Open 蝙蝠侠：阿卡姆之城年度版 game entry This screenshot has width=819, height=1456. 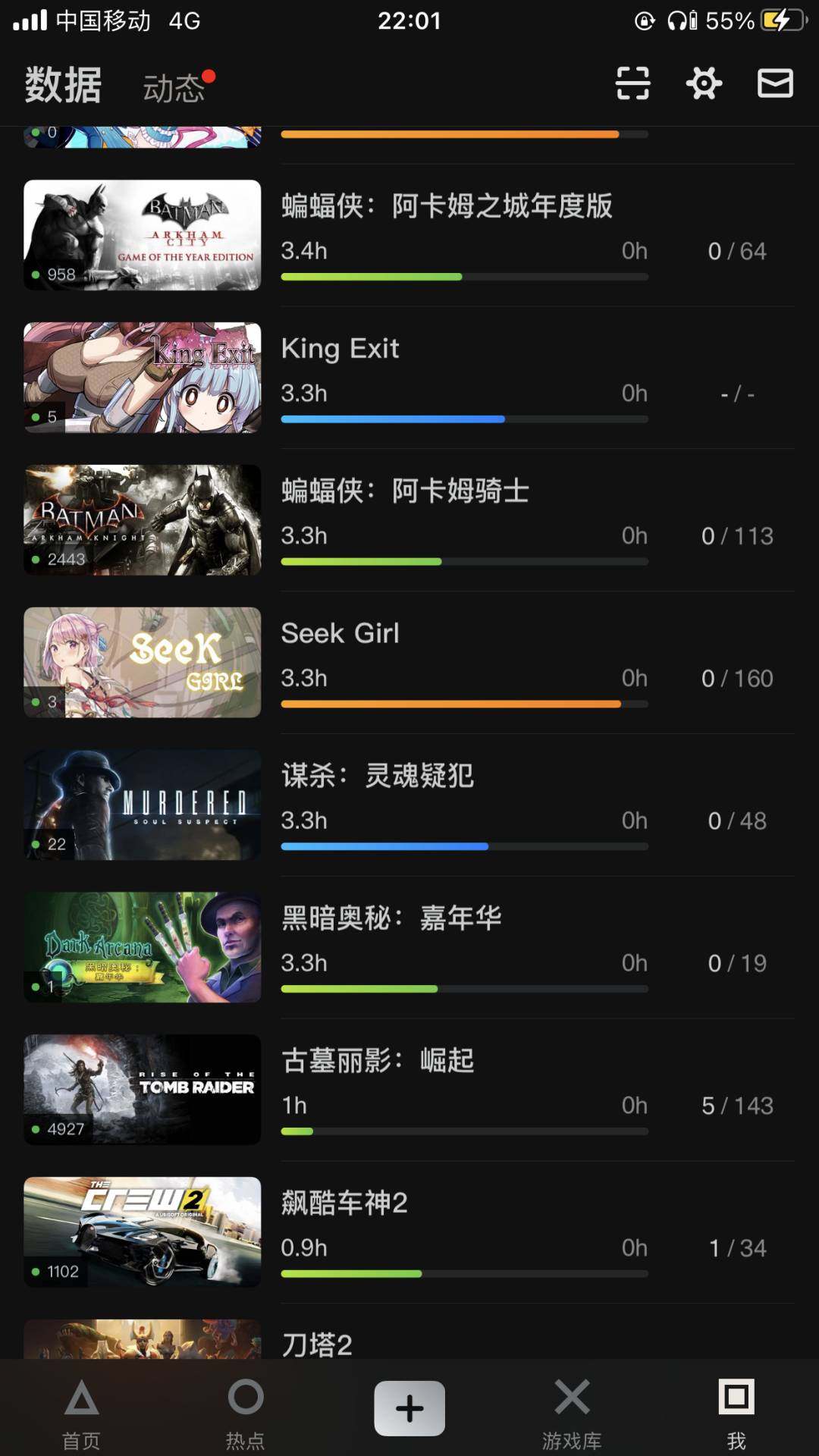tap(447, 206)
